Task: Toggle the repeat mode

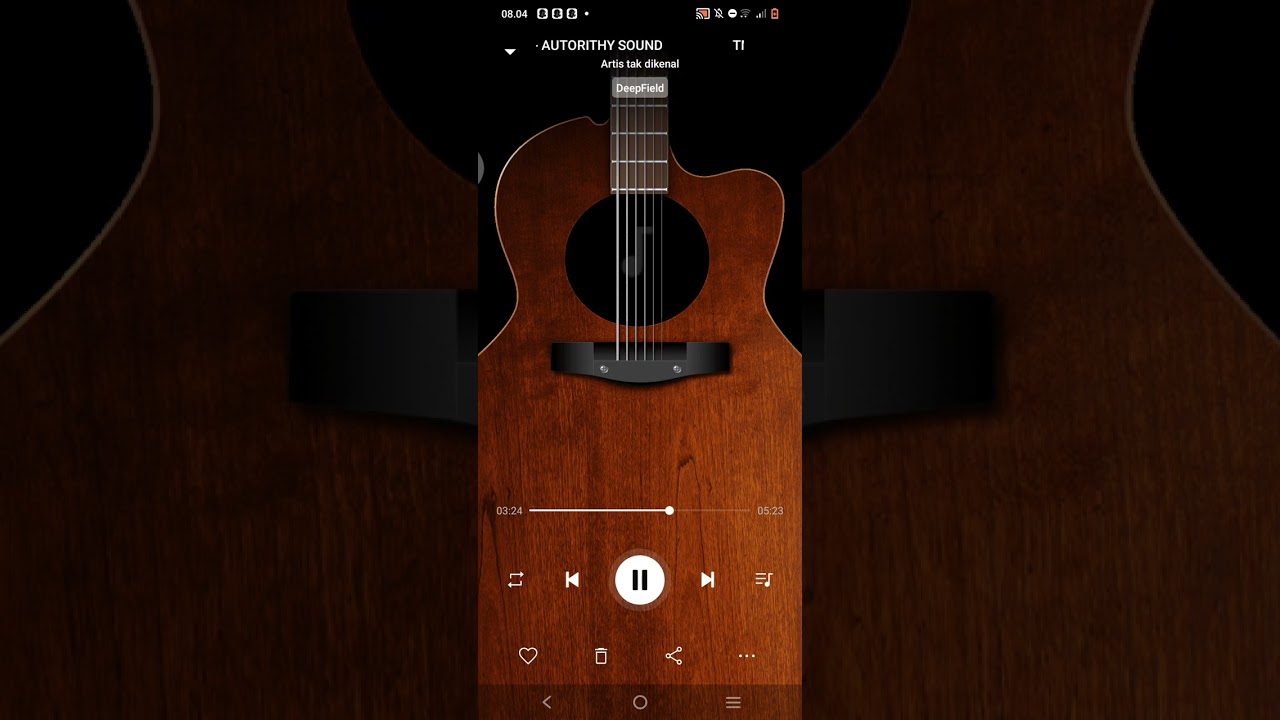Action: [x=516, y=580]
